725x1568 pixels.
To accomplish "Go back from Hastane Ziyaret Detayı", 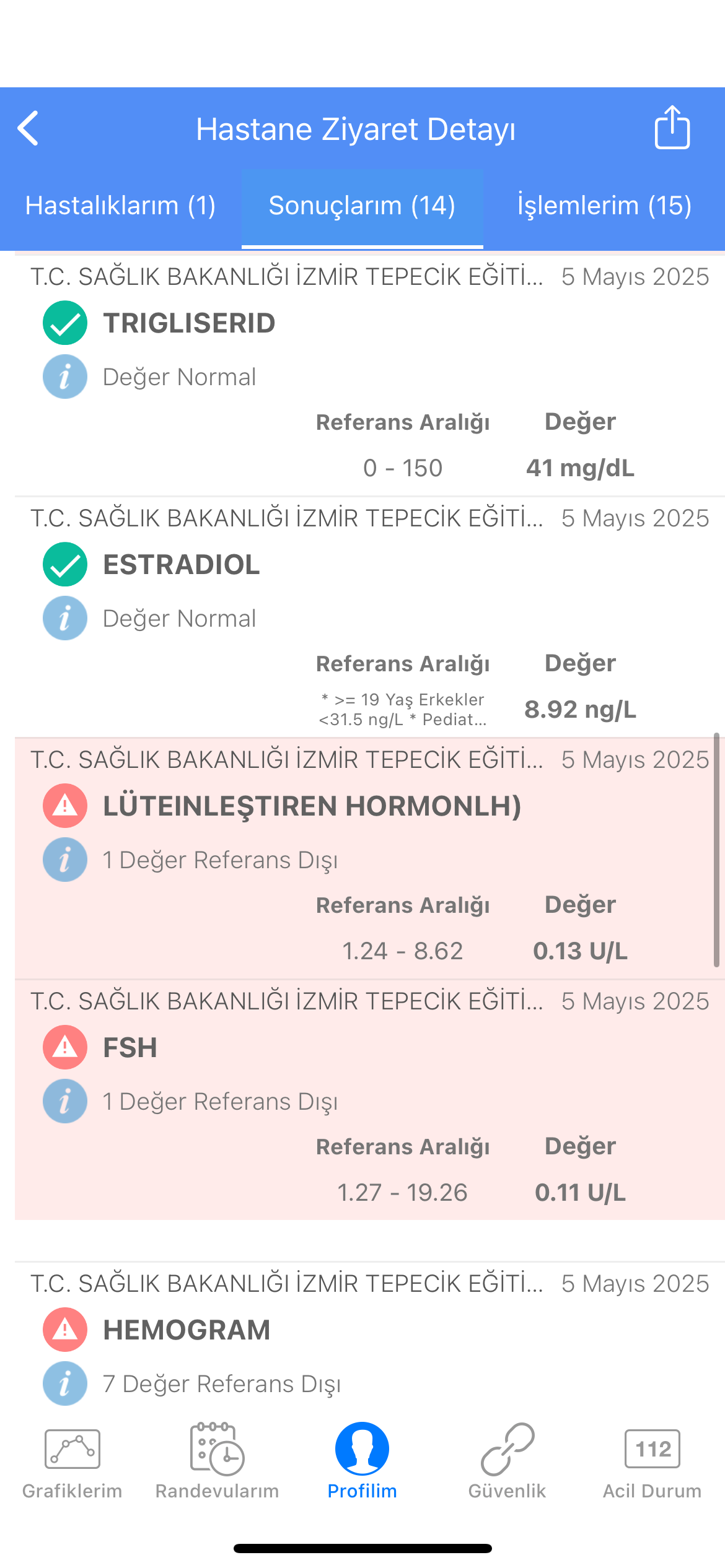I will (x=29, y=128).
